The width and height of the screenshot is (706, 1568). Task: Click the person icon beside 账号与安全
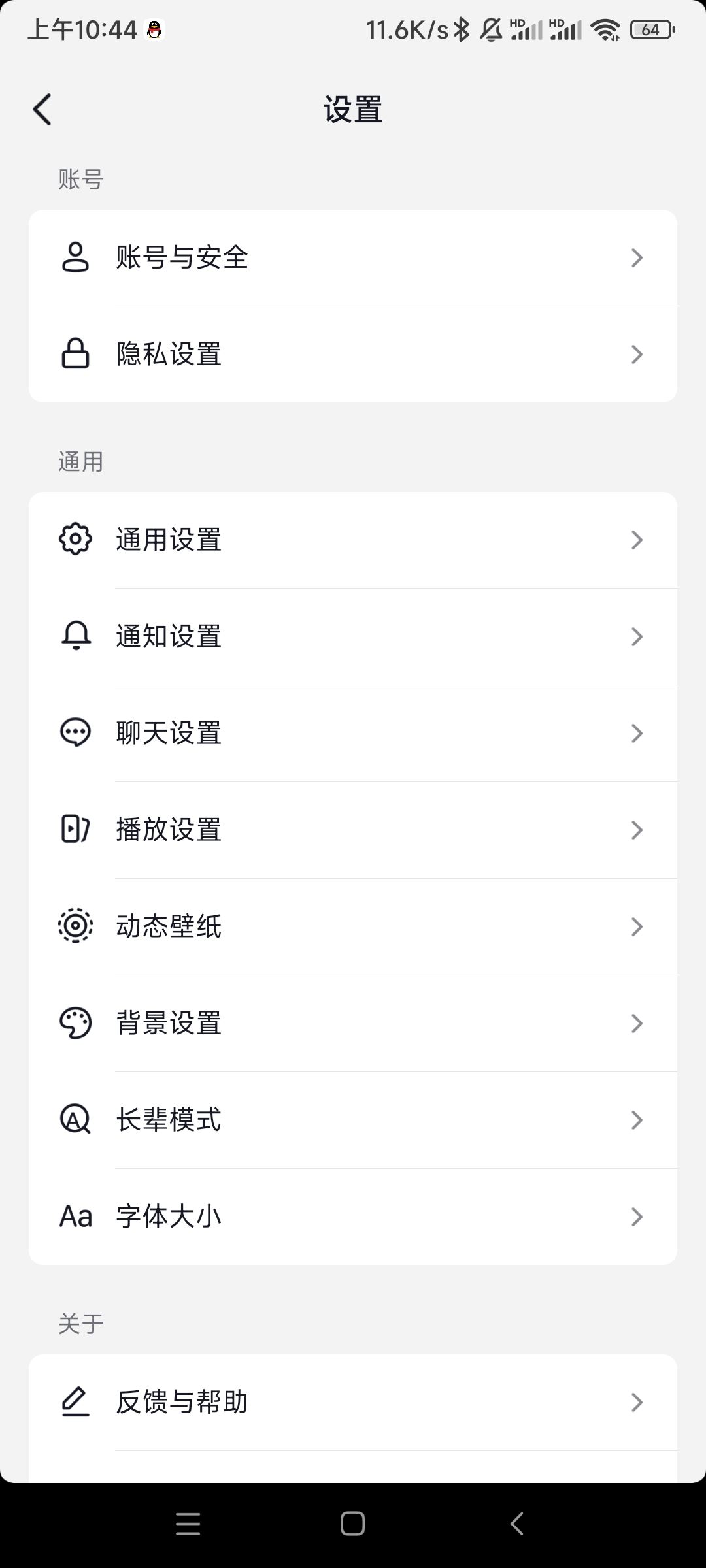click(x=75, y=257)
